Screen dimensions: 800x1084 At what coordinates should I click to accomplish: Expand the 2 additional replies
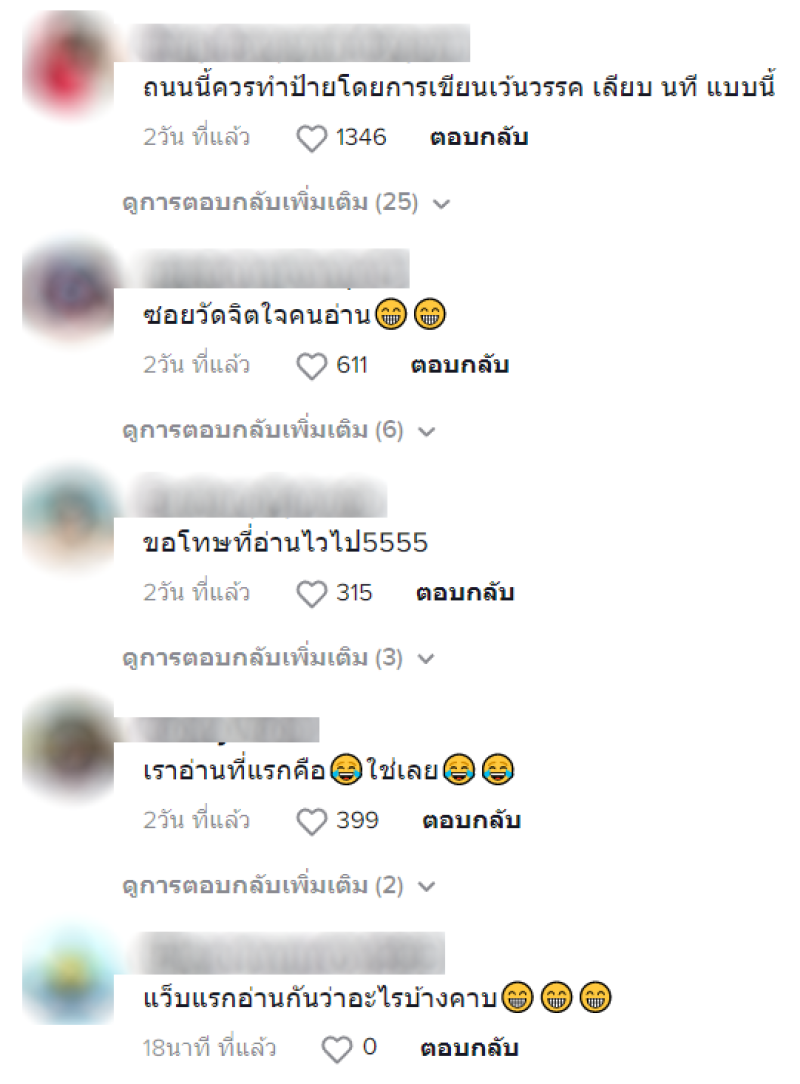278,887
